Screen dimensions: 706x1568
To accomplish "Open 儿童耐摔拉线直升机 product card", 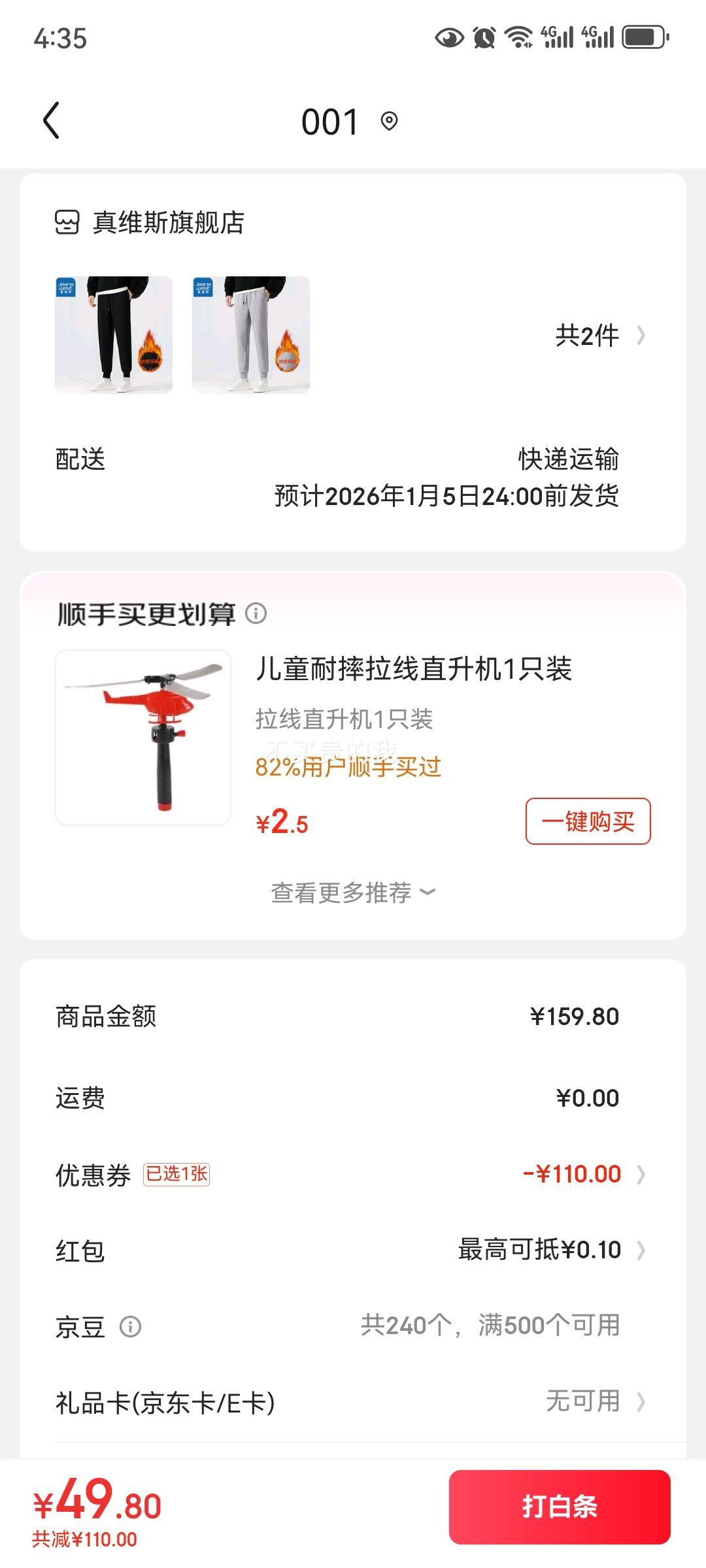I will point(413,669).
